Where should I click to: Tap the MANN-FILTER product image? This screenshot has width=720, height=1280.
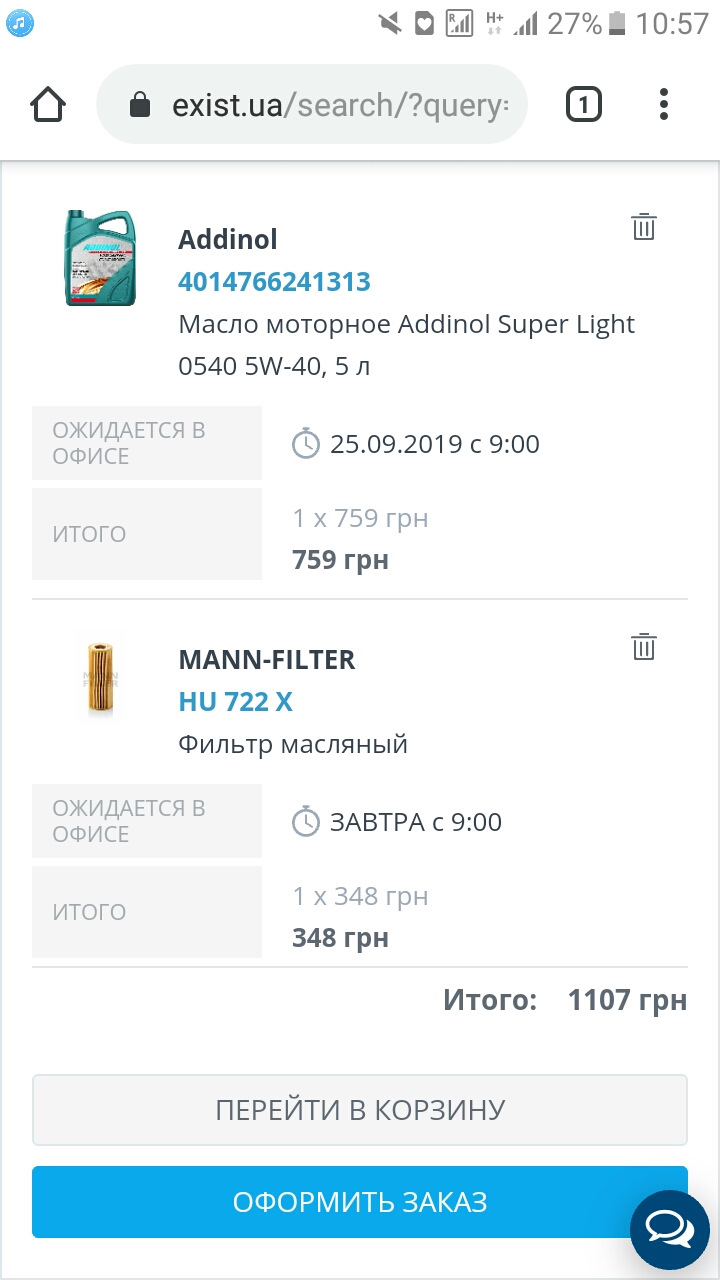(x=97, y=678)
